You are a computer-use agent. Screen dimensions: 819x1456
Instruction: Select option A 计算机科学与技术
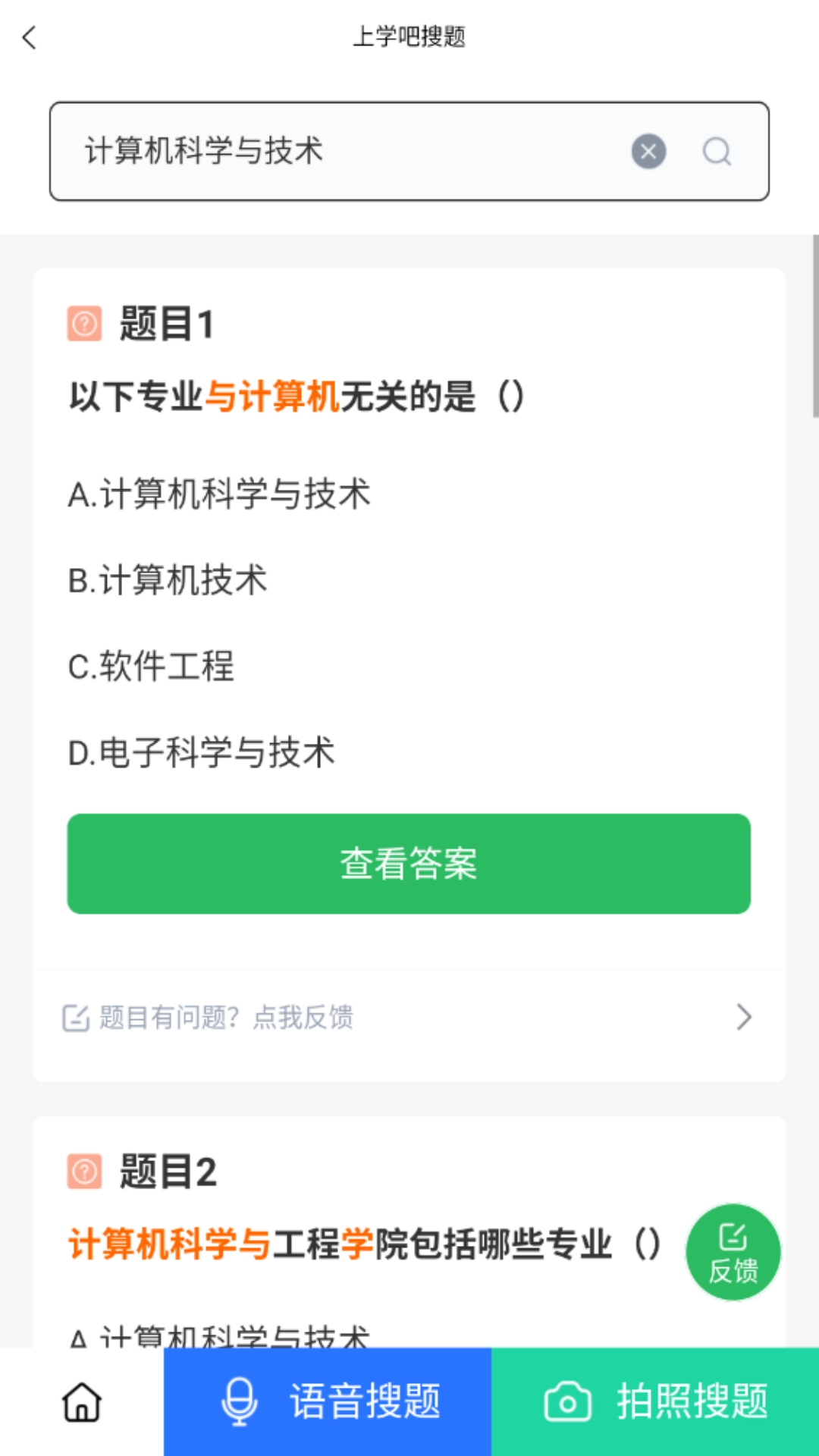(219, 494)
